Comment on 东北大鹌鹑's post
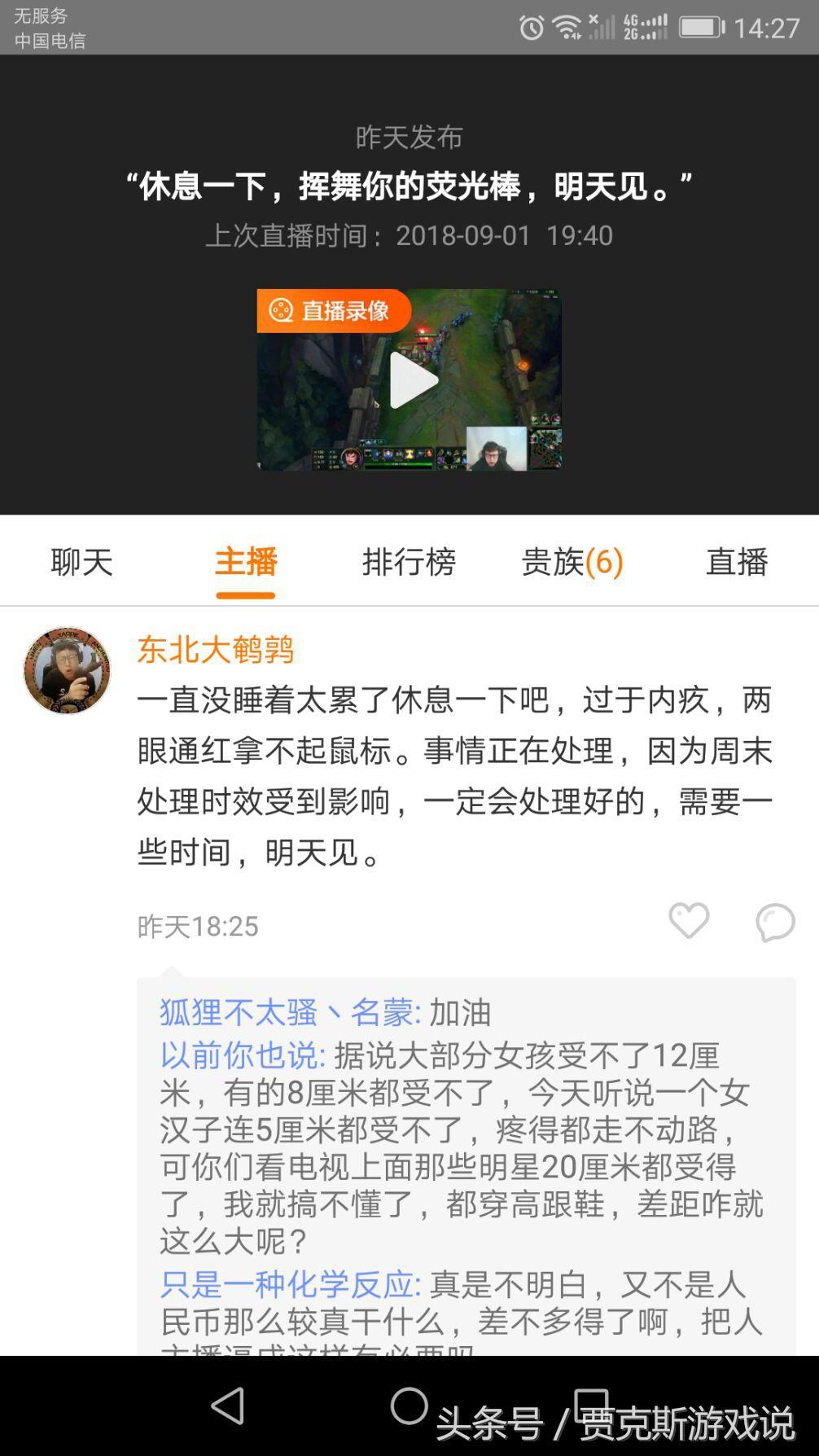Viewport: 819px width, 1456px height. pos(774,923)
